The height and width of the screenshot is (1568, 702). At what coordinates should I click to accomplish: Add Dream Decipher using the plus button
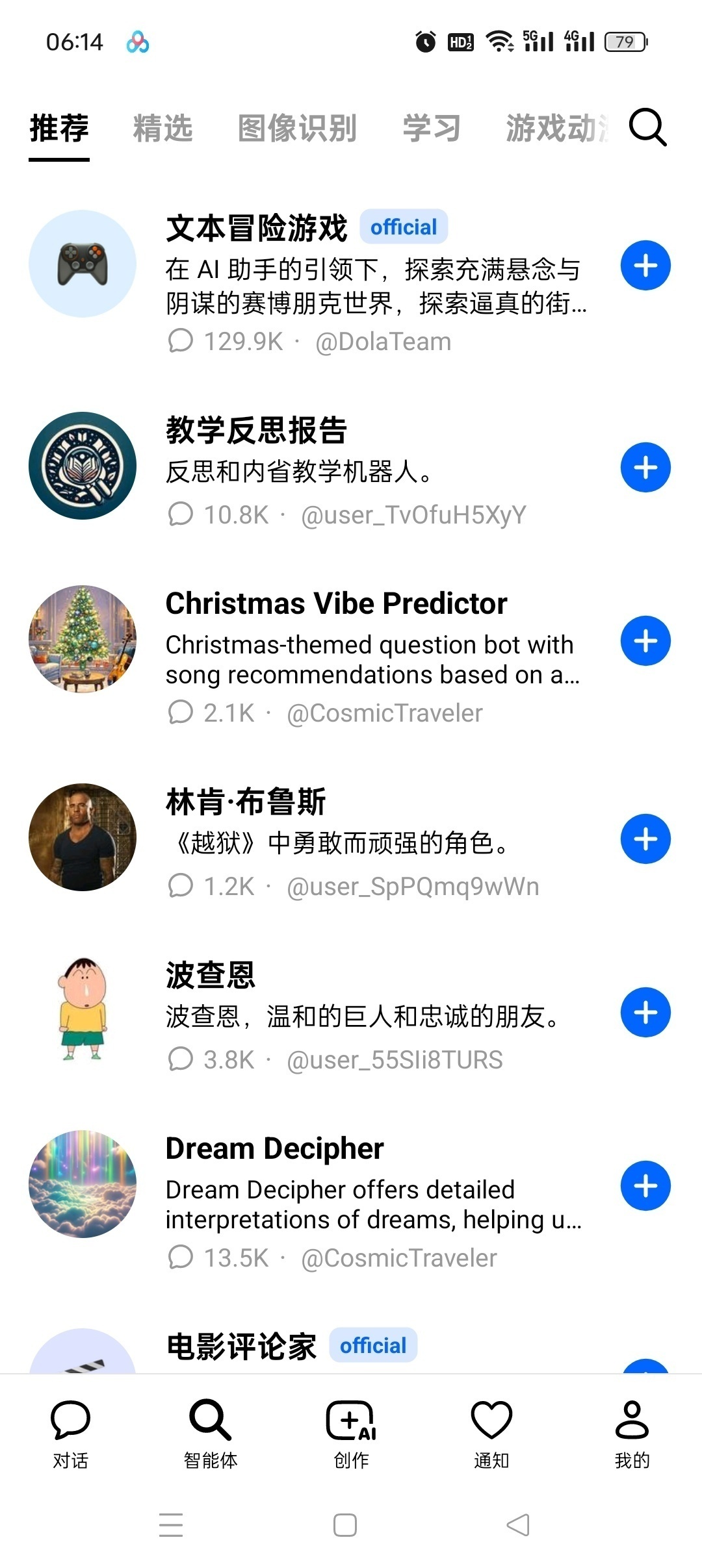(645, 1185)
